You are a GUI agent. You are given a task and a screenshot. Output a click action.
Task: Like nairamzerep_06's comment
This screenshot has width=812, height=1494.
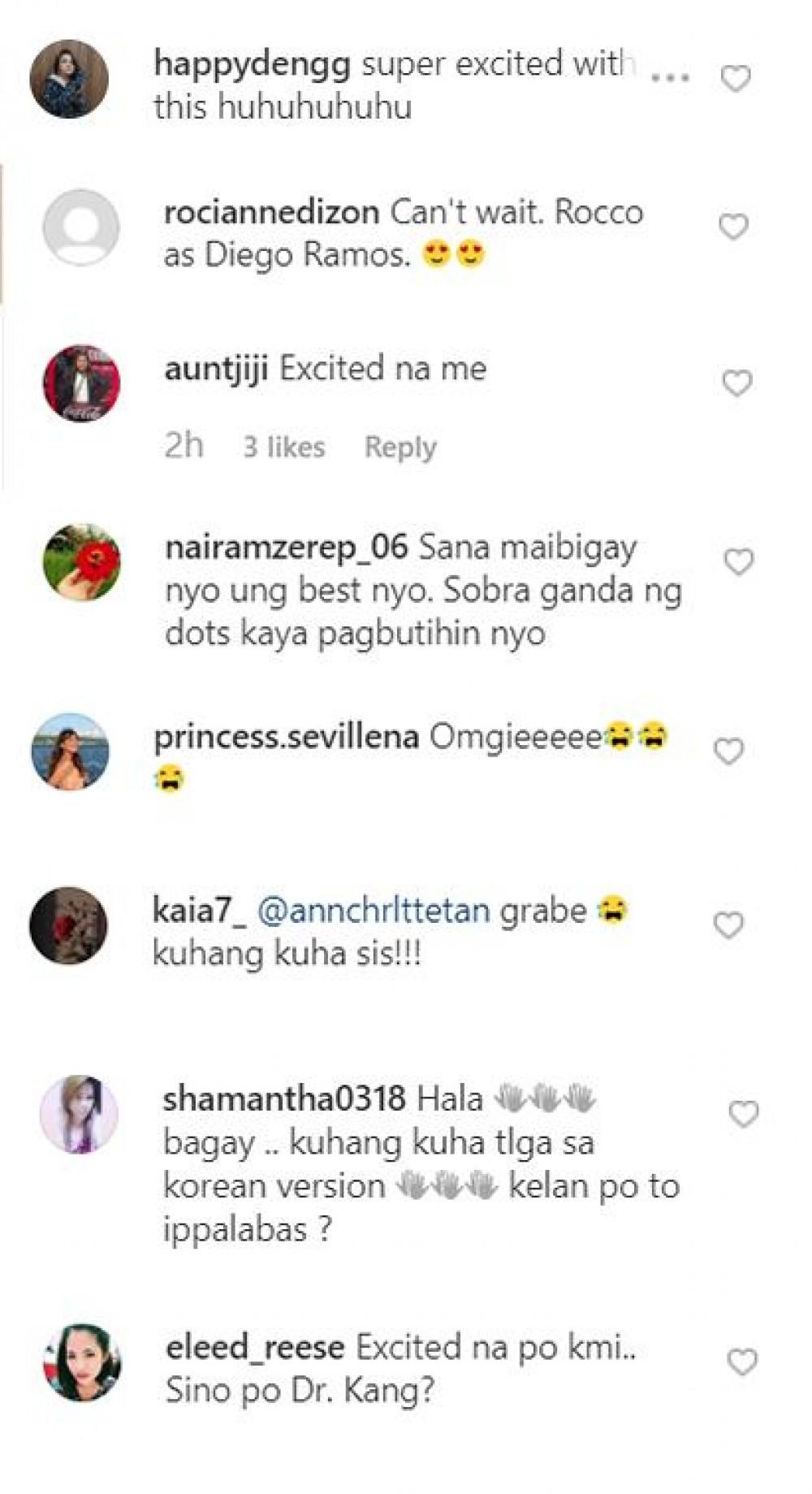point(739,561)
